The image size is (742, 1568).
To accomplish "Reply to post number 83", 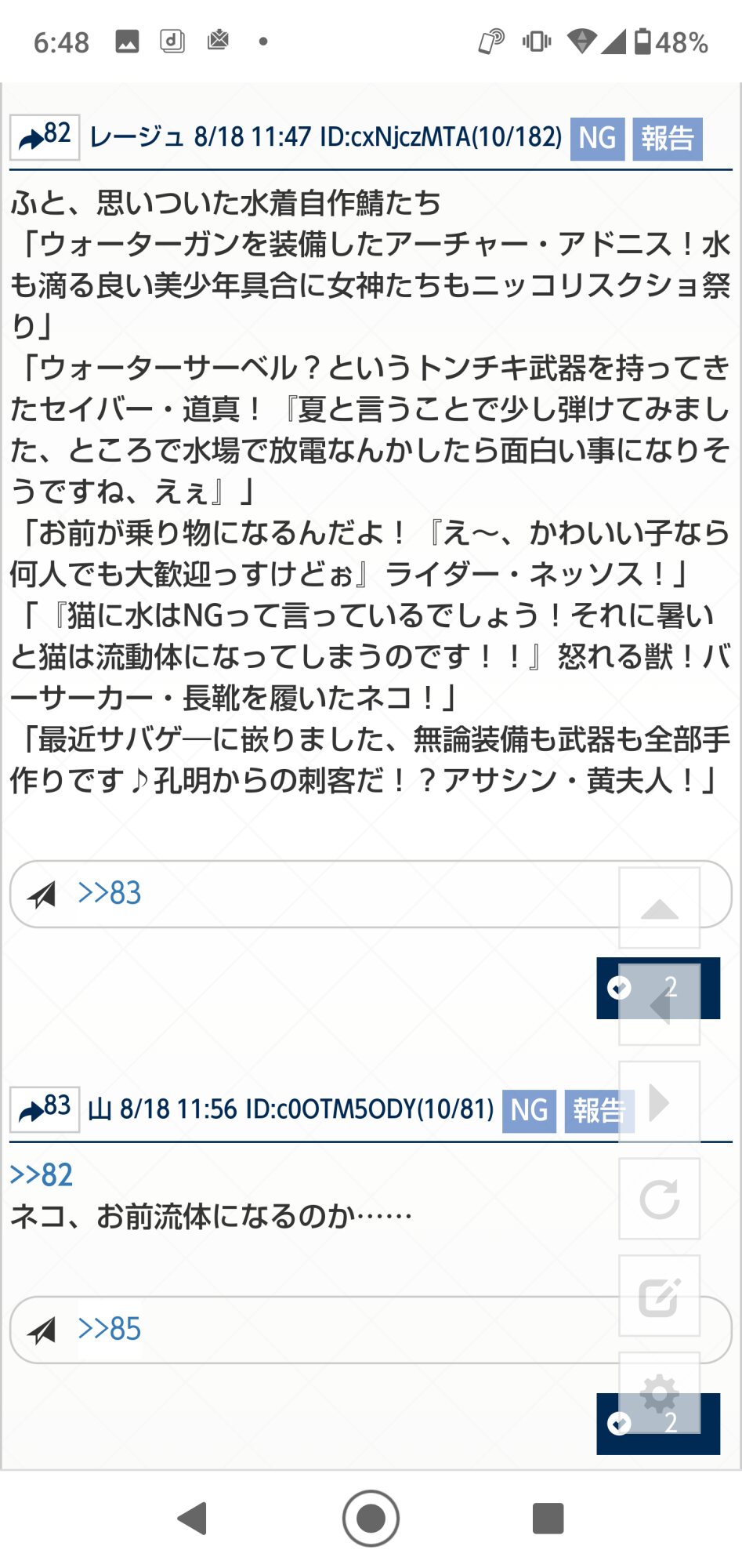I will coord(45,1110).
